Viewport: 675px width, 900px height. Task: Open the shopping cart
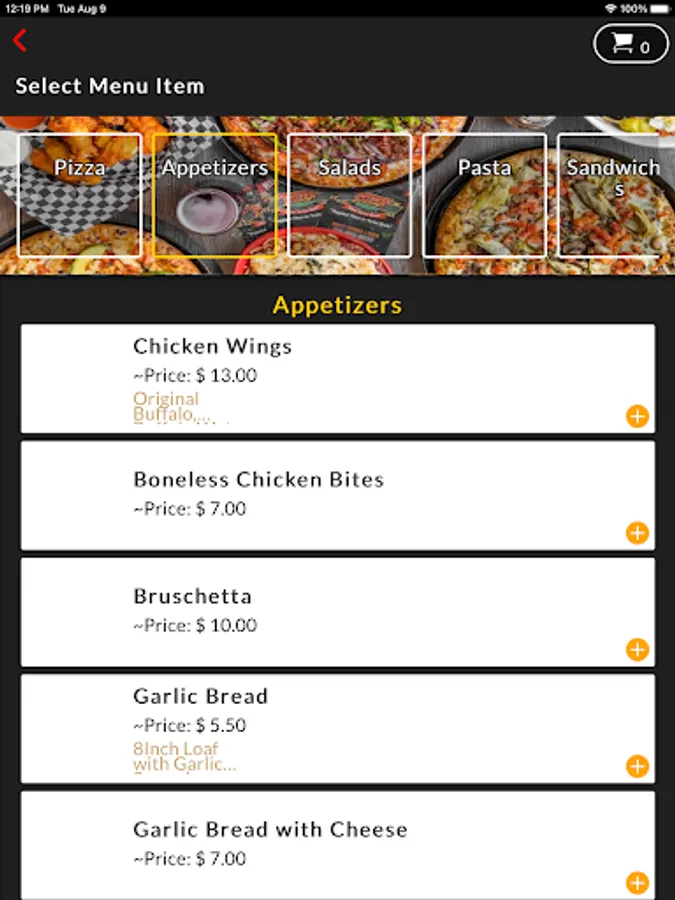(630, 44)
